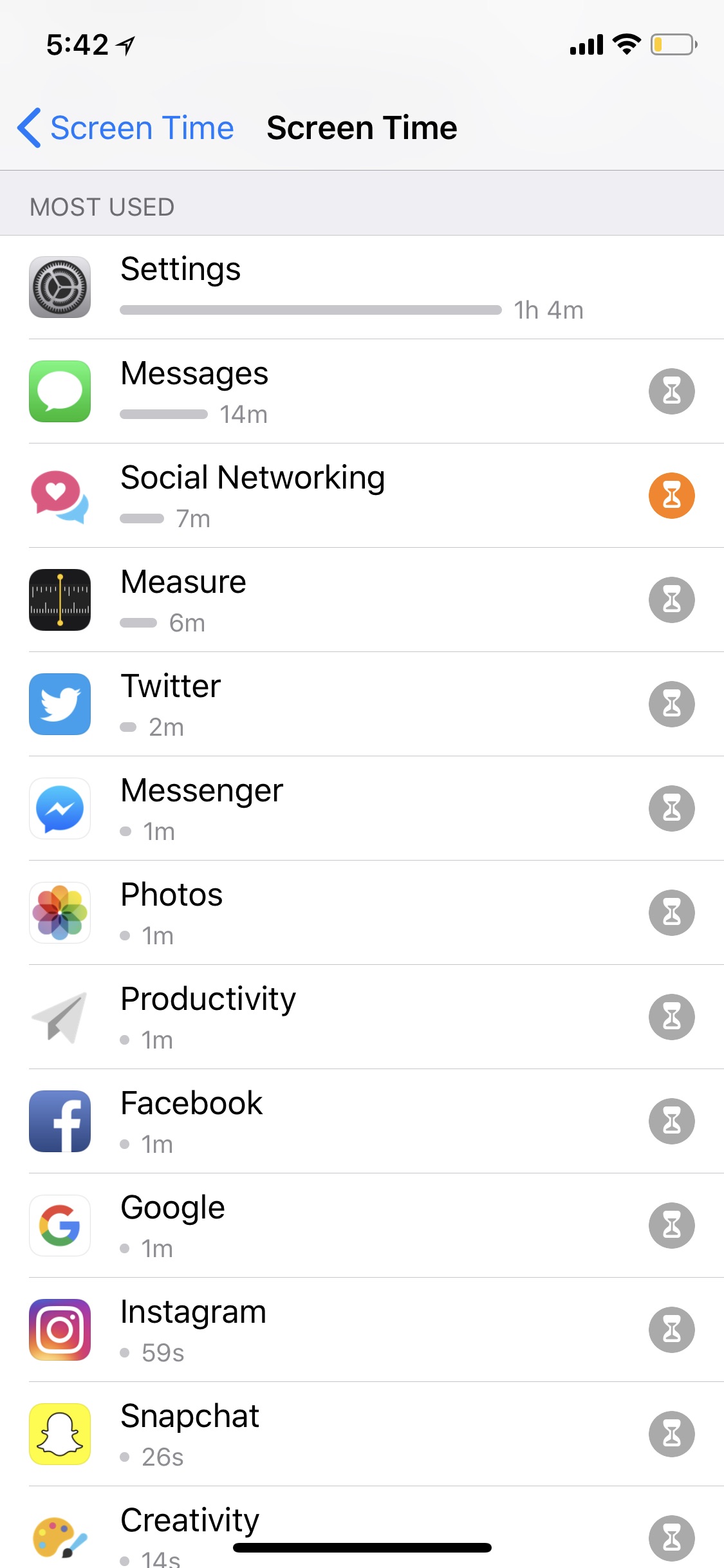Open the Social Networking category row
The height and width of the screenshot is (1568, 724).
click(x=362, y=496)
